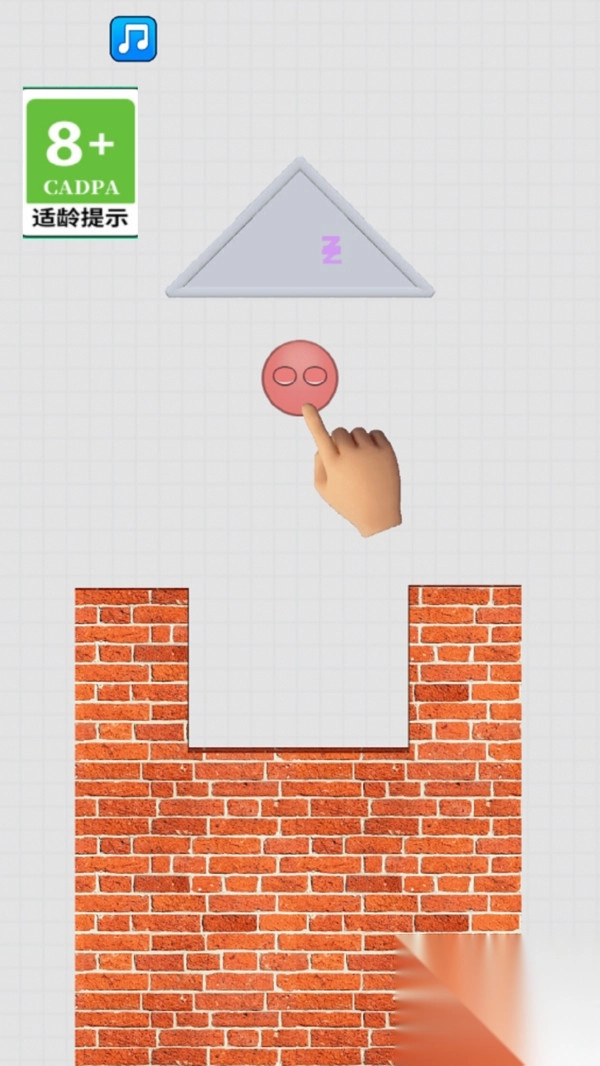Open the 8+ CADPA age rating notice

point(80,163)
